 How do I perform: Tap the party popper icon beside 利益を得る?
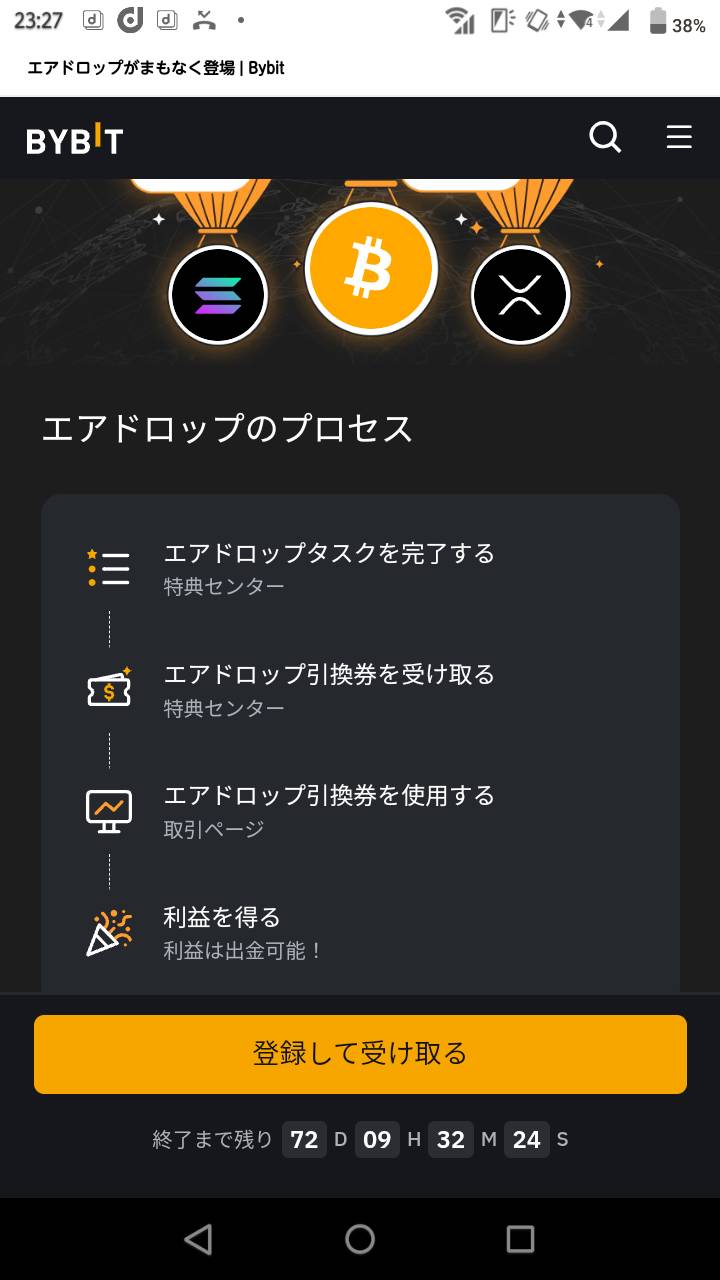click(108, 930)
